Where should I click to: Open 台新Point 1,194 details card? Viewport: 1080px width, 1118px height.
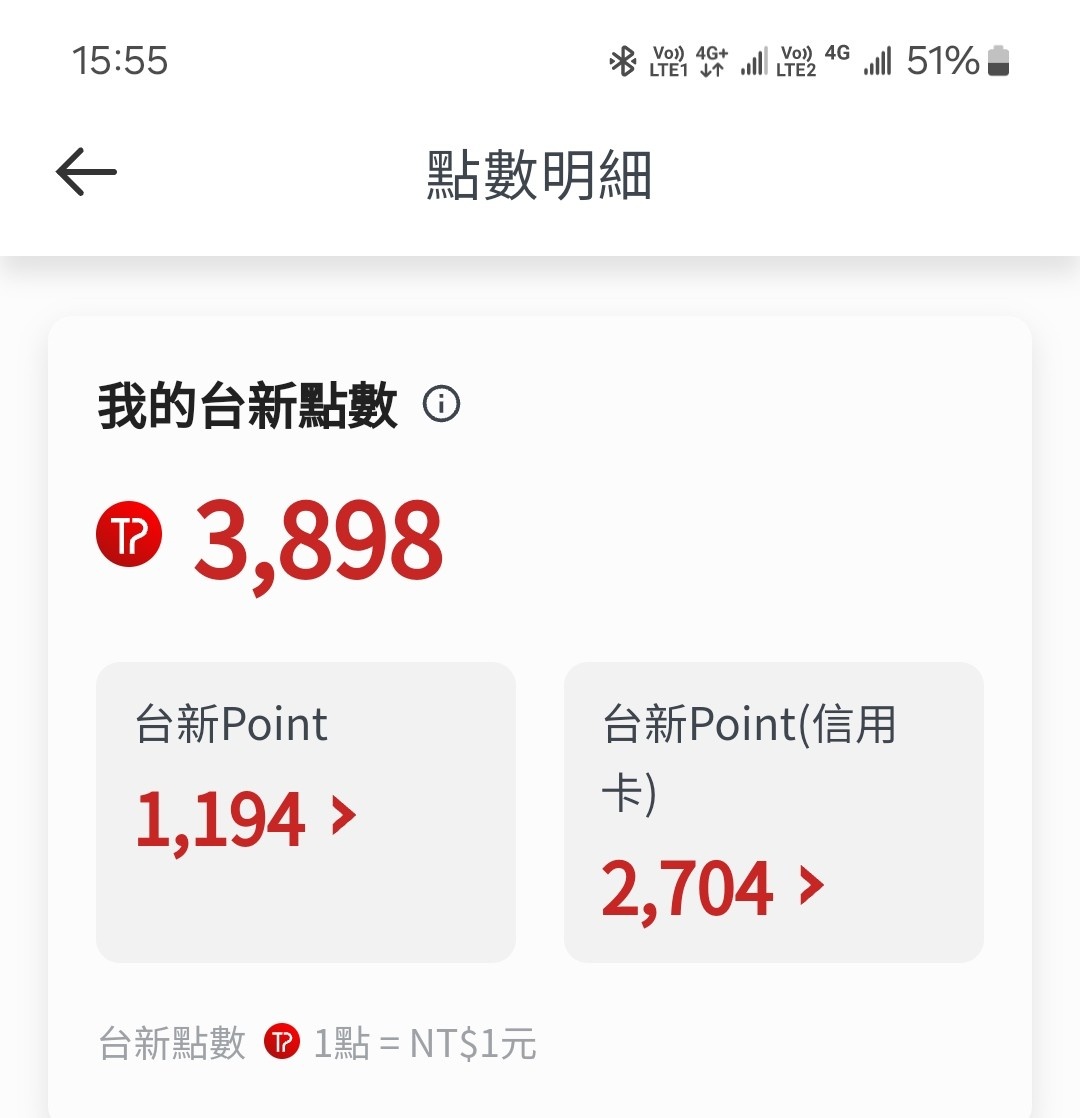point(305,811)
